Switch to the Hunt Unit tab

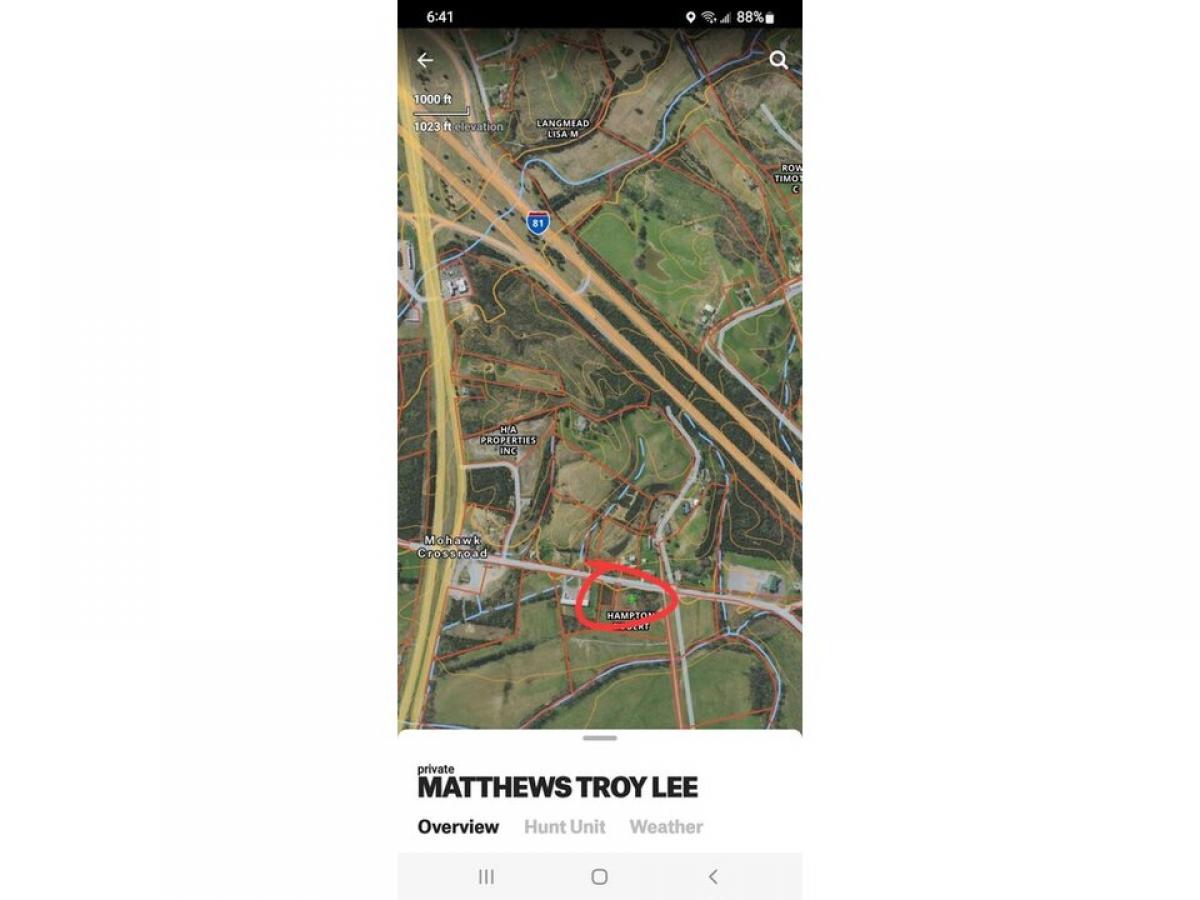[564, 827]
